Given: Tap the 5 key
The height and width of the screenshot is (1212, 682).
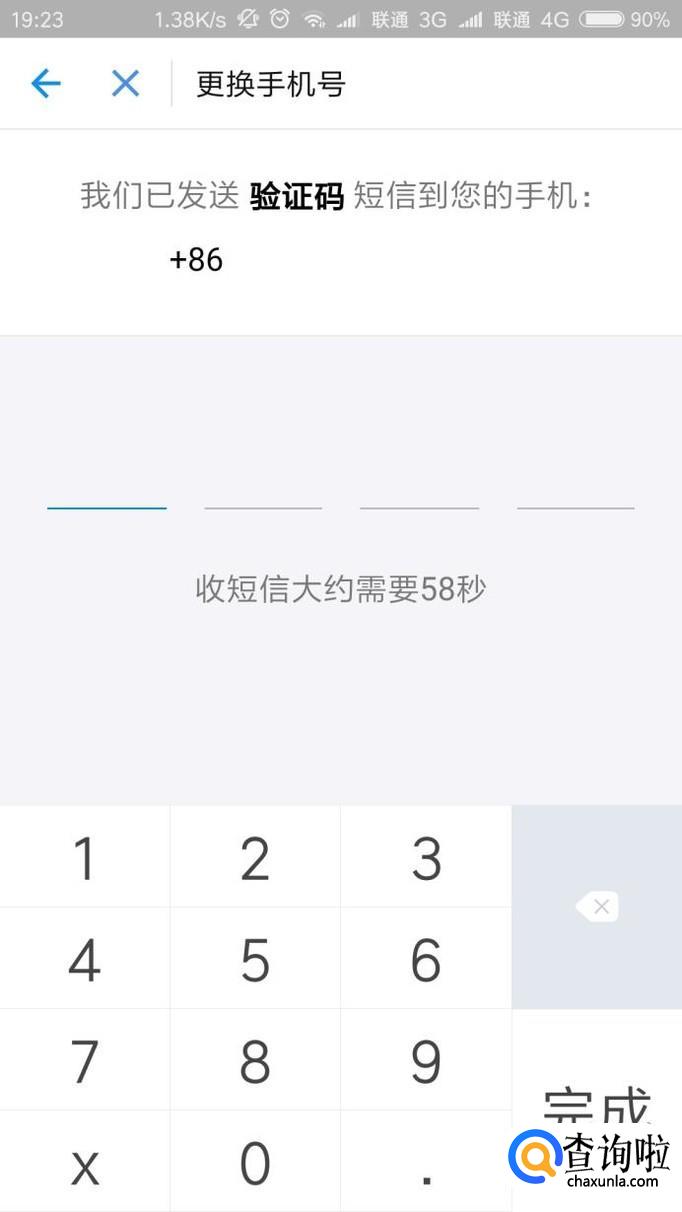Looking at the screenshot, I should (255, 959).
